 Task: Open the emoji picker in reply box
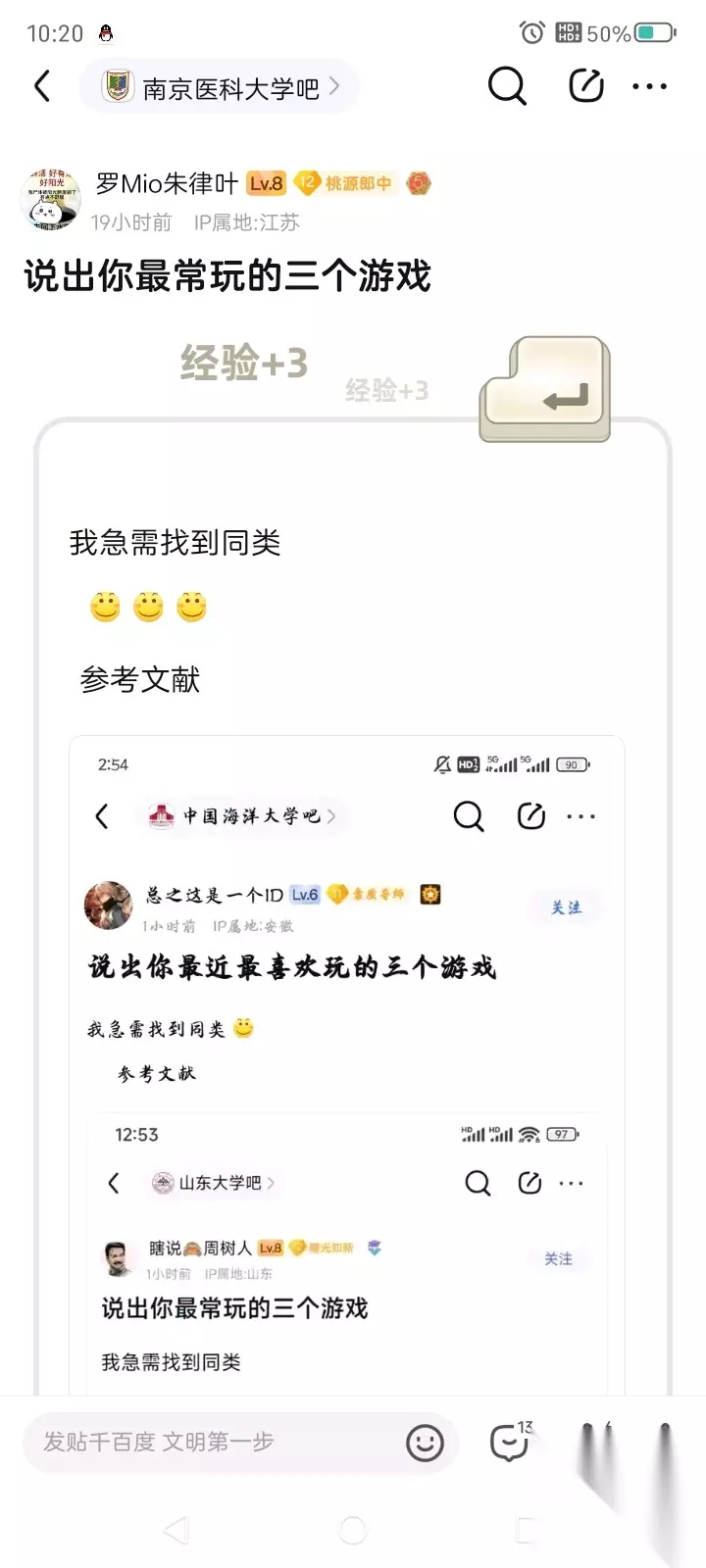tap(425, 1443)
